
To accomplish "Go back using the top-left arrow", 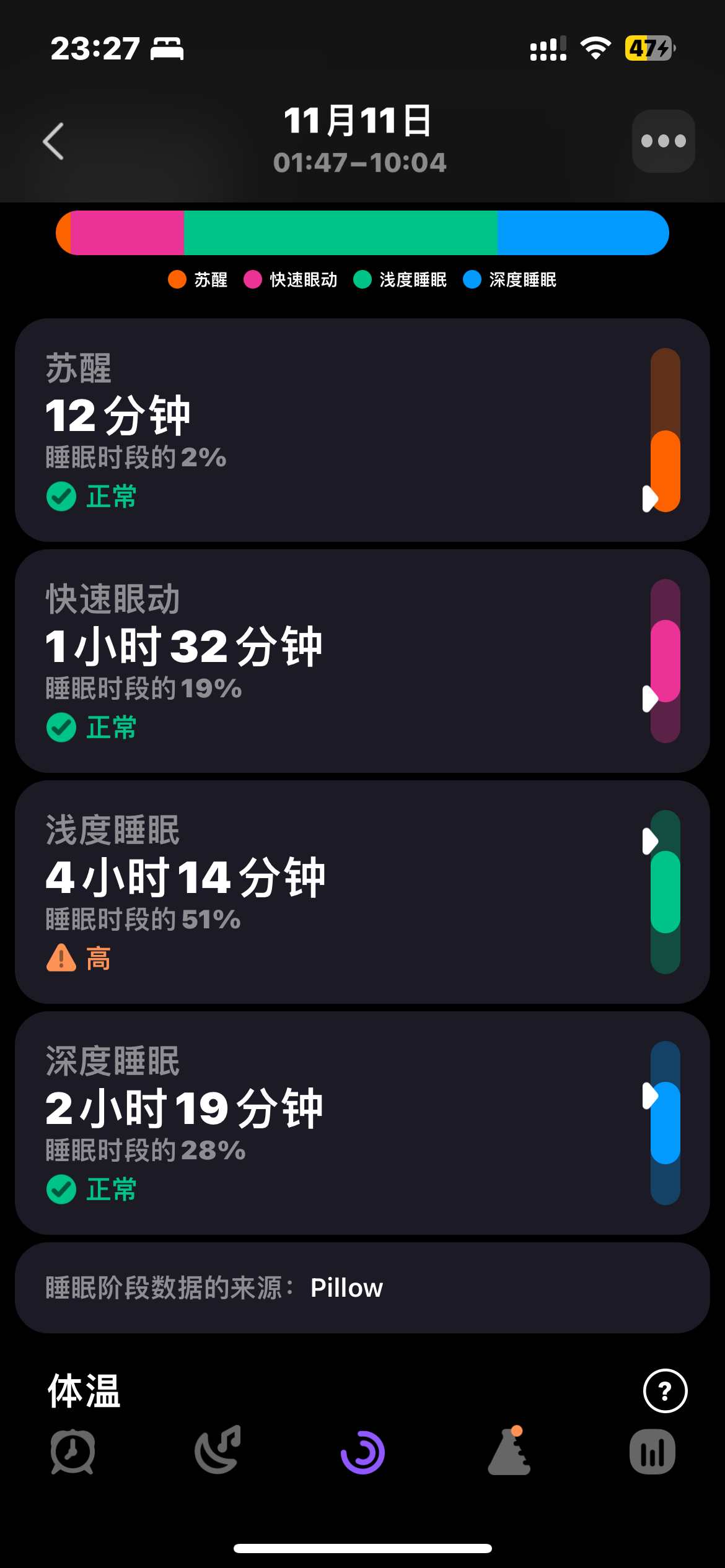I will tap(53, 141).
